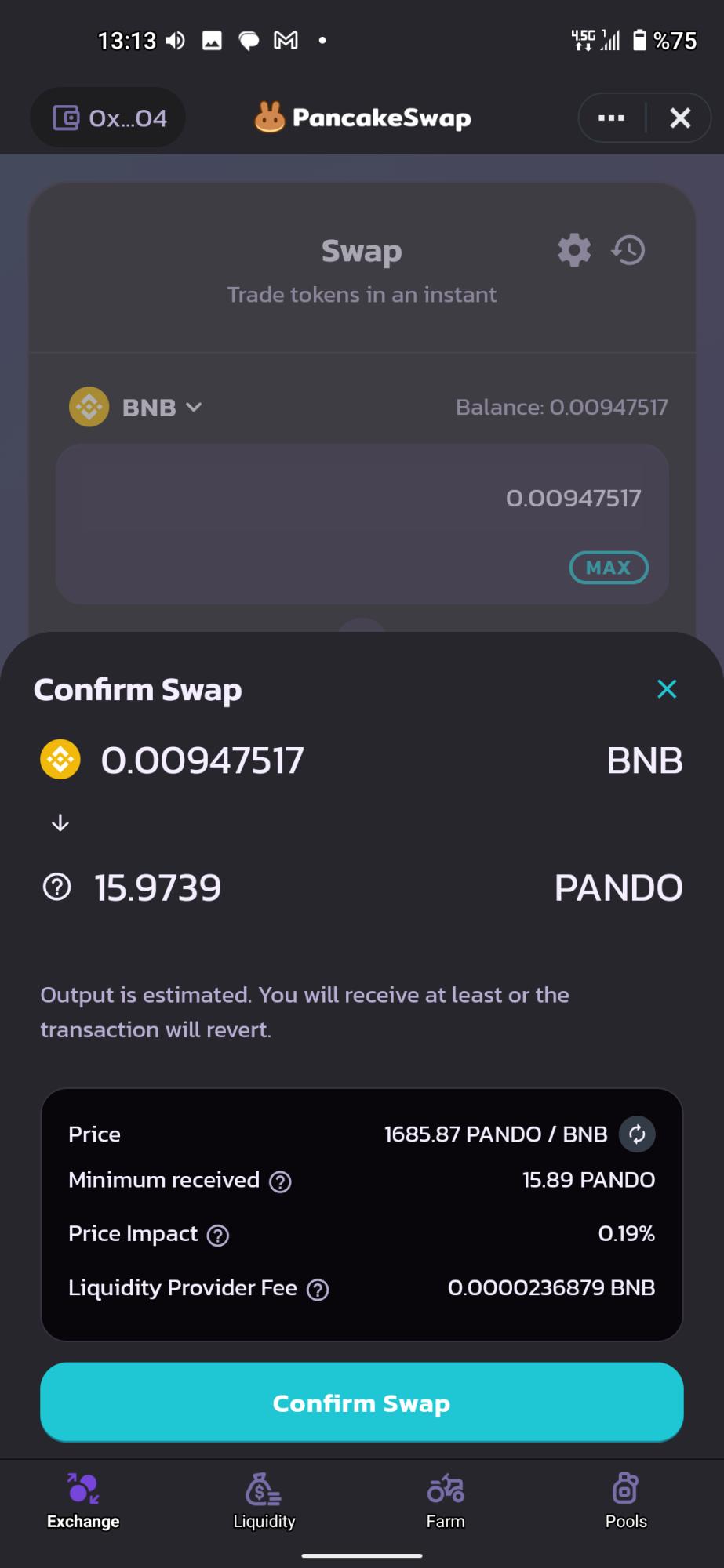Open the wallet address 0x...04 button

click(109, 118)
